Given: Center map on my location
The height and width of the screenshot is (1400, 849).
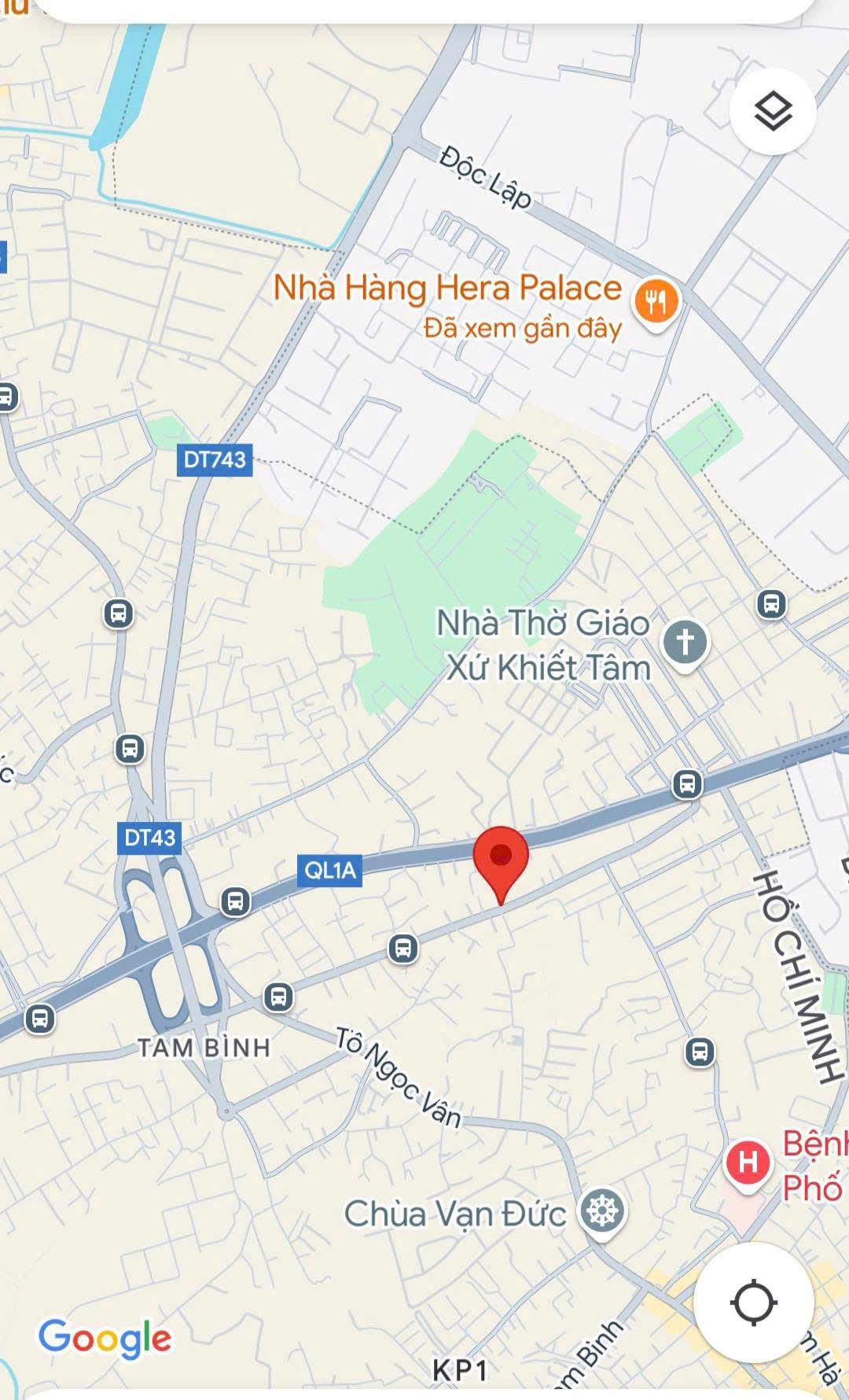Looking at the screenshot, I should pos(753,1302).
